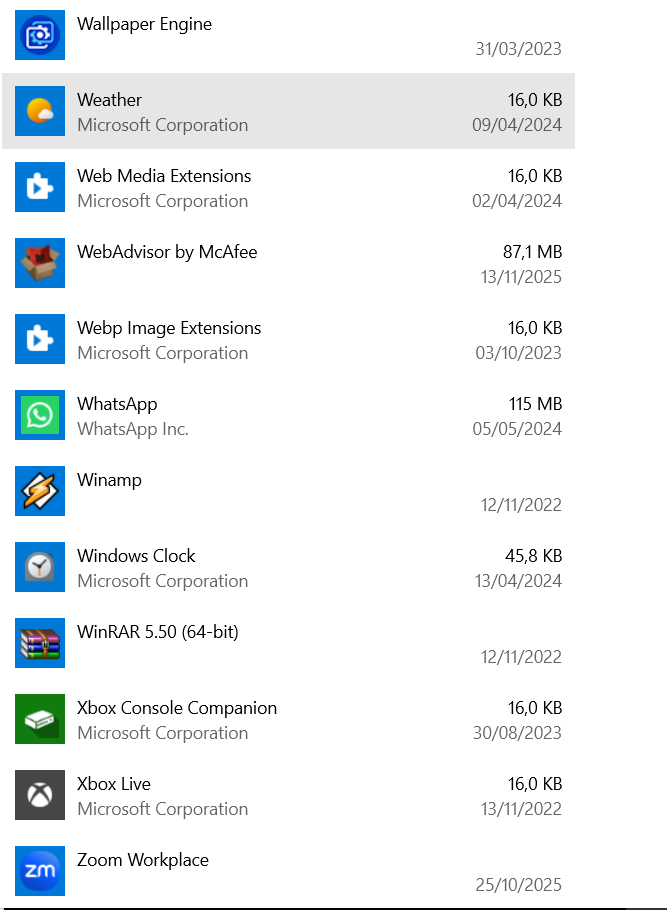Select Winamp in the list
Image resolution: width=667 pixels, height=910 pixels.
[x=288, y=492]
